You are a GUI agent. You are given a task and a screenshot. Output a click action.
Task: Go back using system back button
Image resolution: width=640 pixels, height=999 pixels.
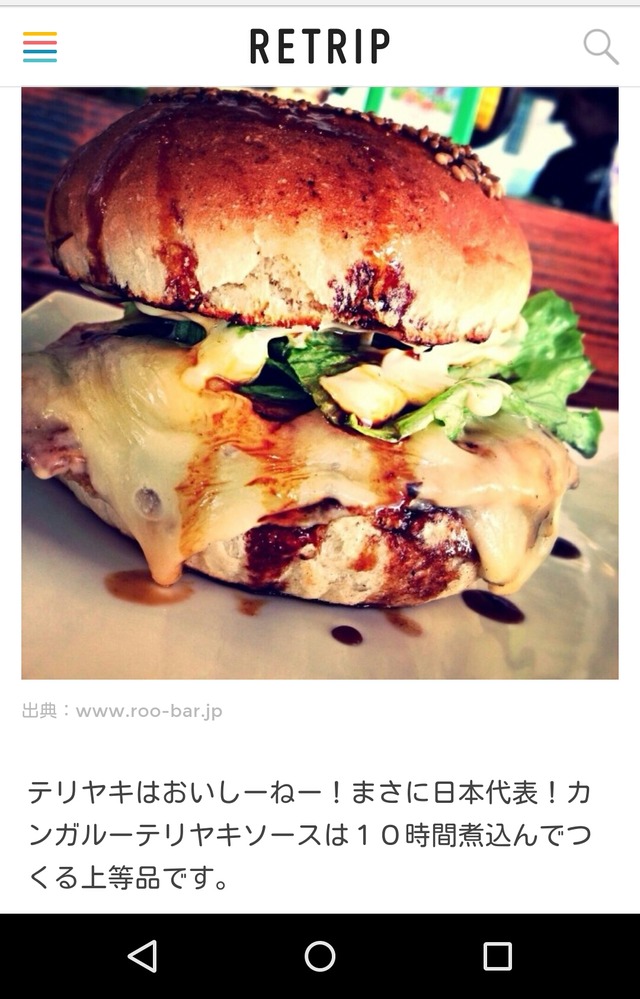[142, 956]
